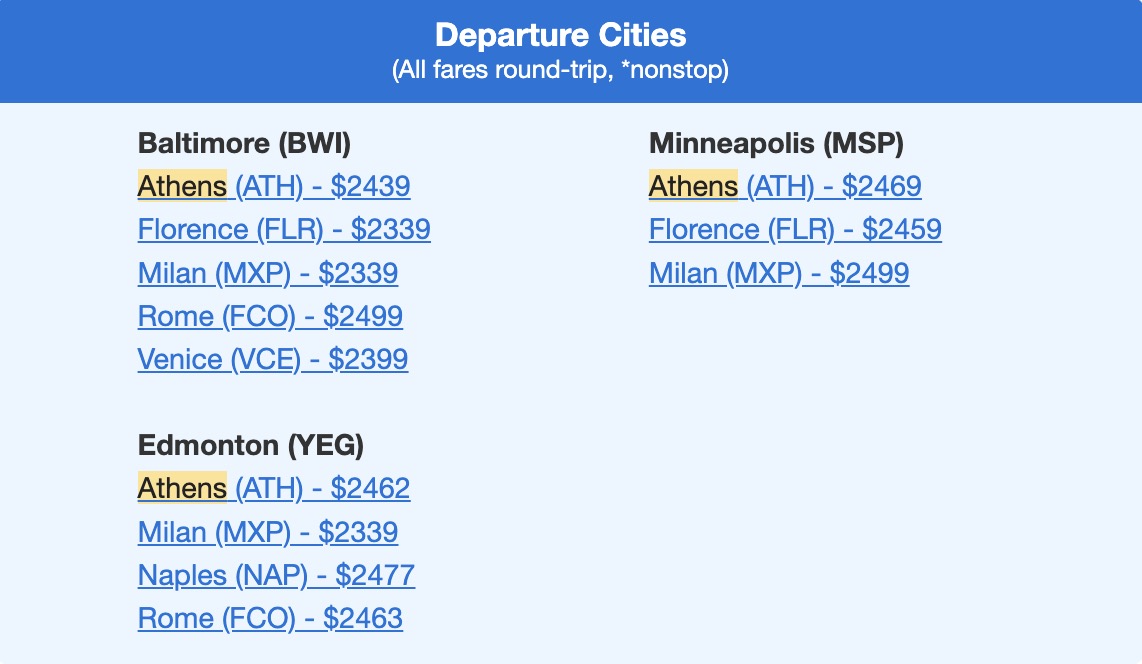View Edmonton to Naples $2477 fare

[276, 575]
